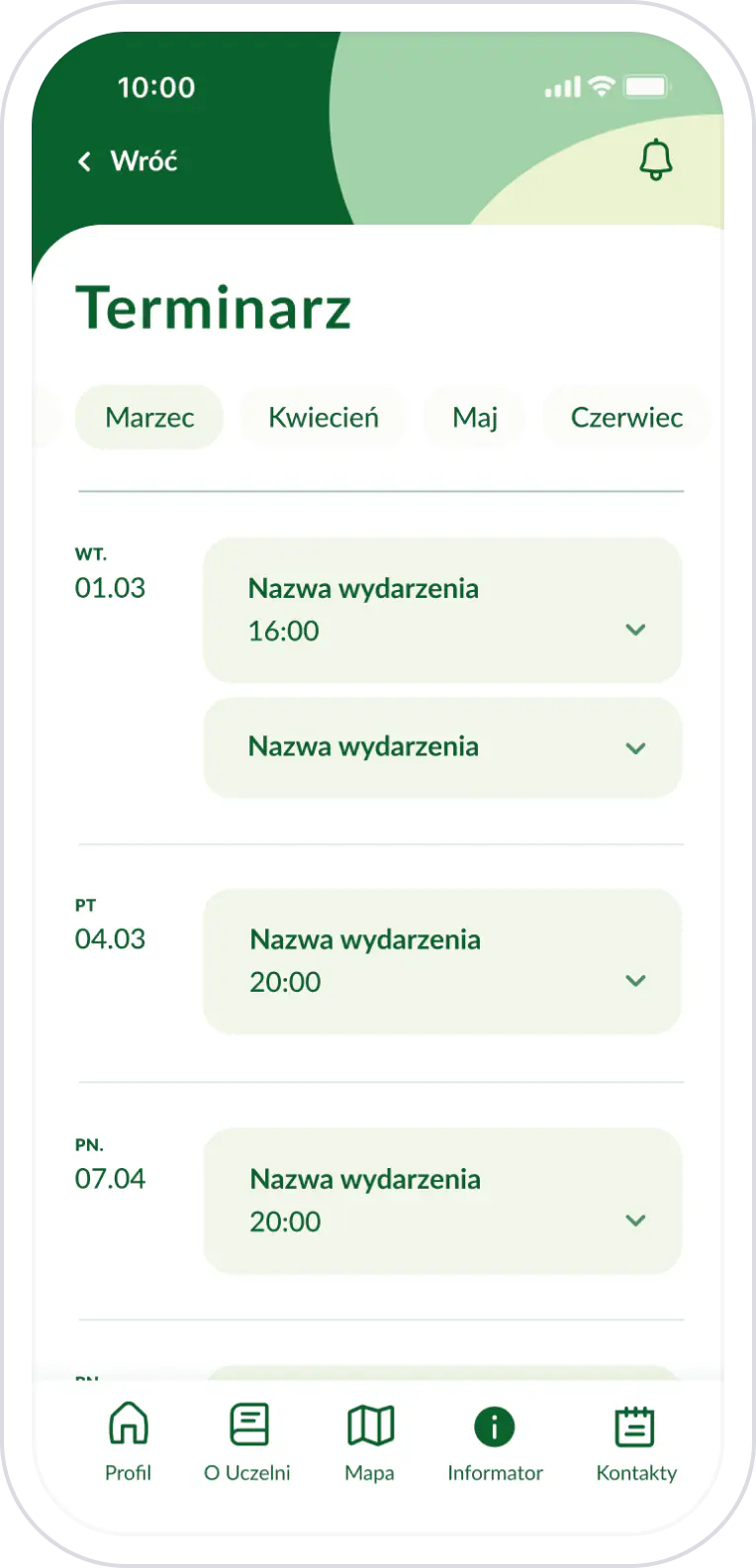The image size is (756, 1568).
Task: Expand the 04.03 event at 20:00
Action: (635, 981)
